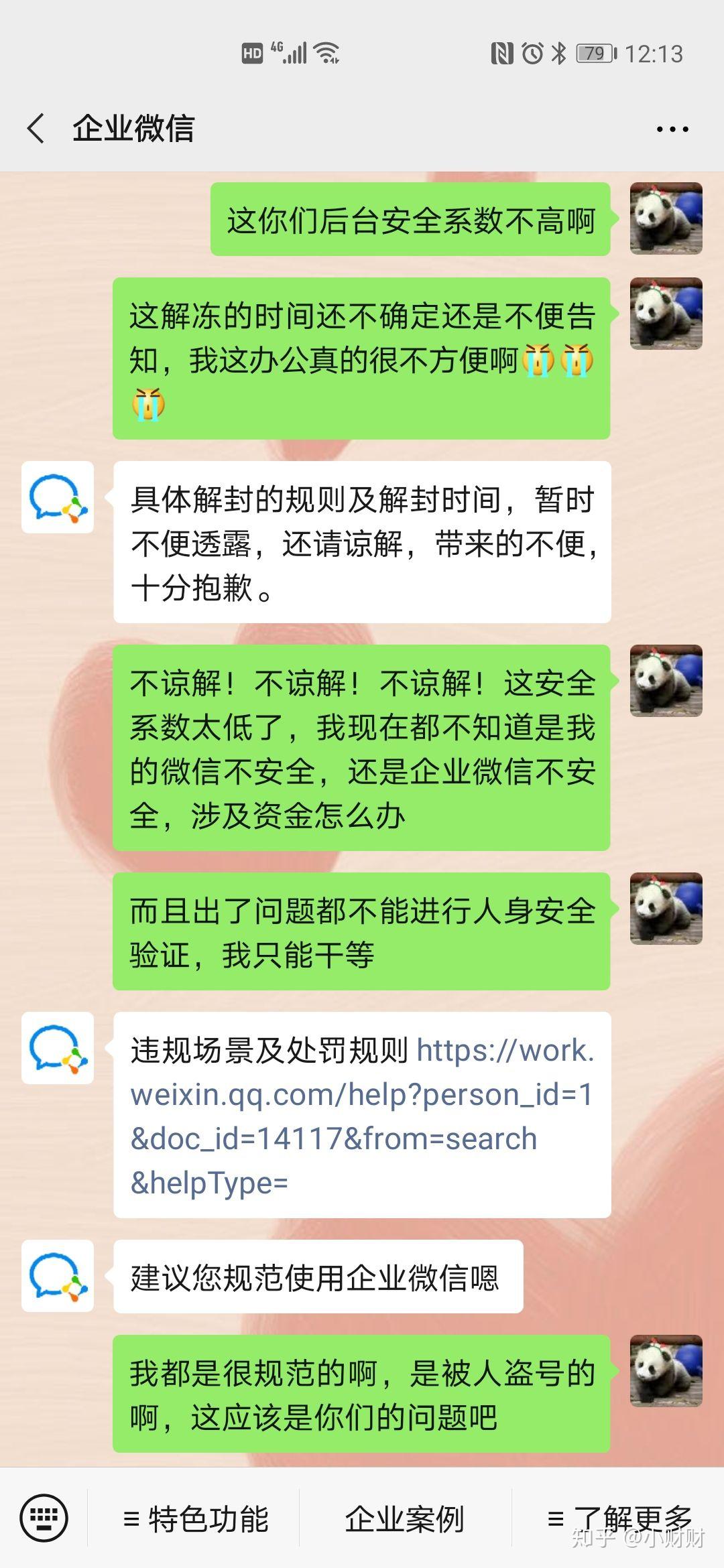724x1568 pixels.
Task: Go back from the 企业微信 chat
Action: [36, 128]
